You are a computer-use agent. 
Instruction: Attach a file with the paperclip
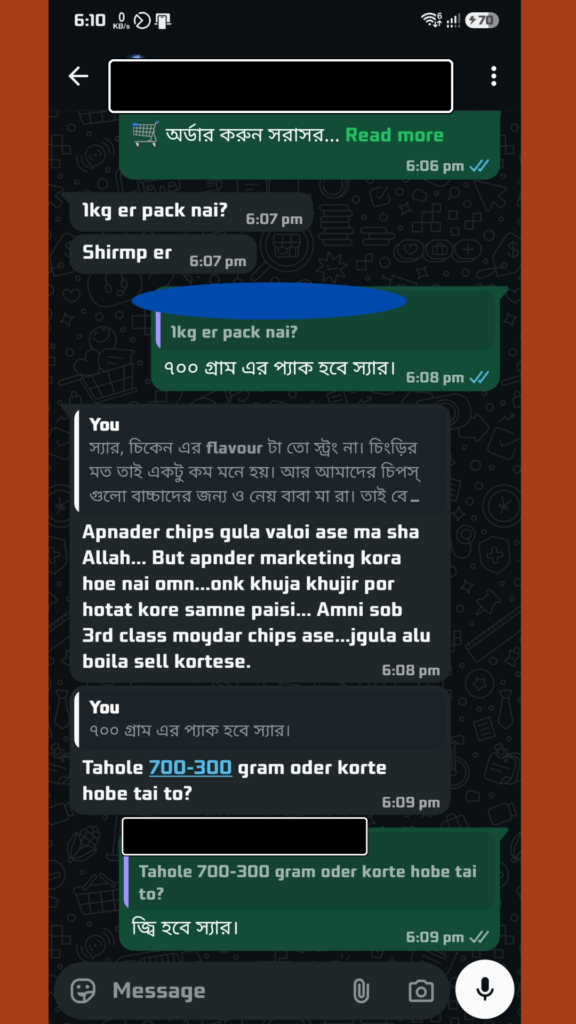pyautogui.click(x=360, y=991)
